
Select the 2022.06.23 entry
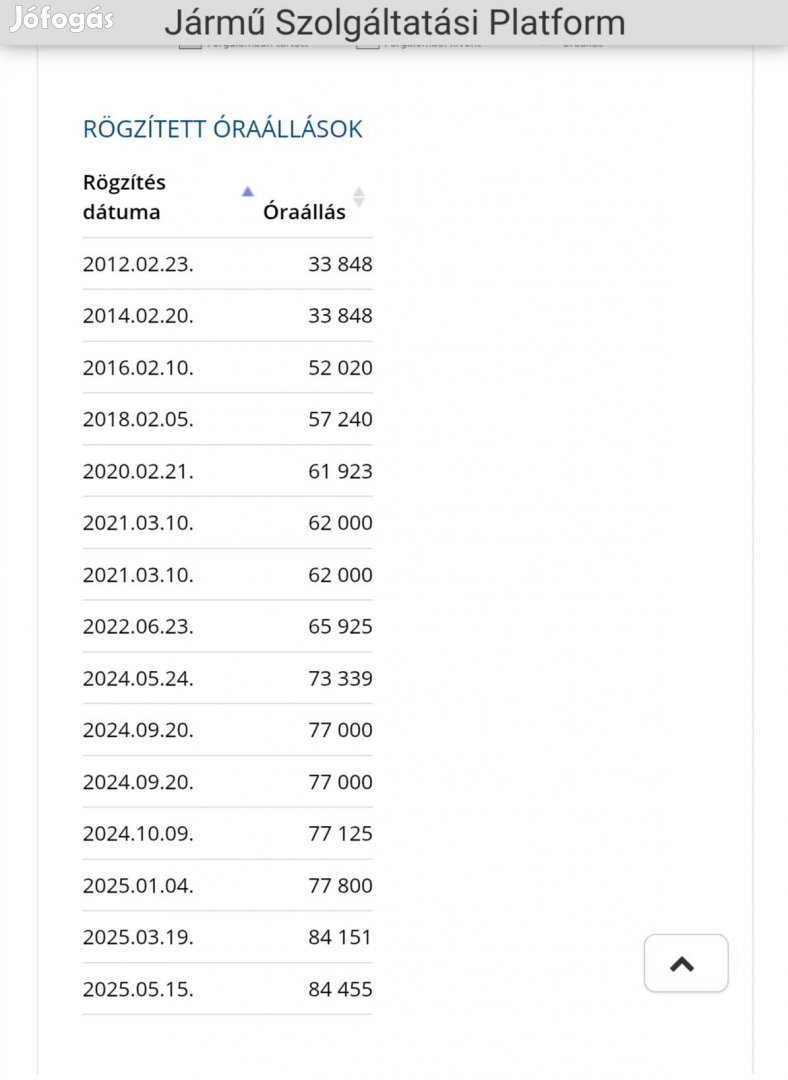[x=227, y=626]
